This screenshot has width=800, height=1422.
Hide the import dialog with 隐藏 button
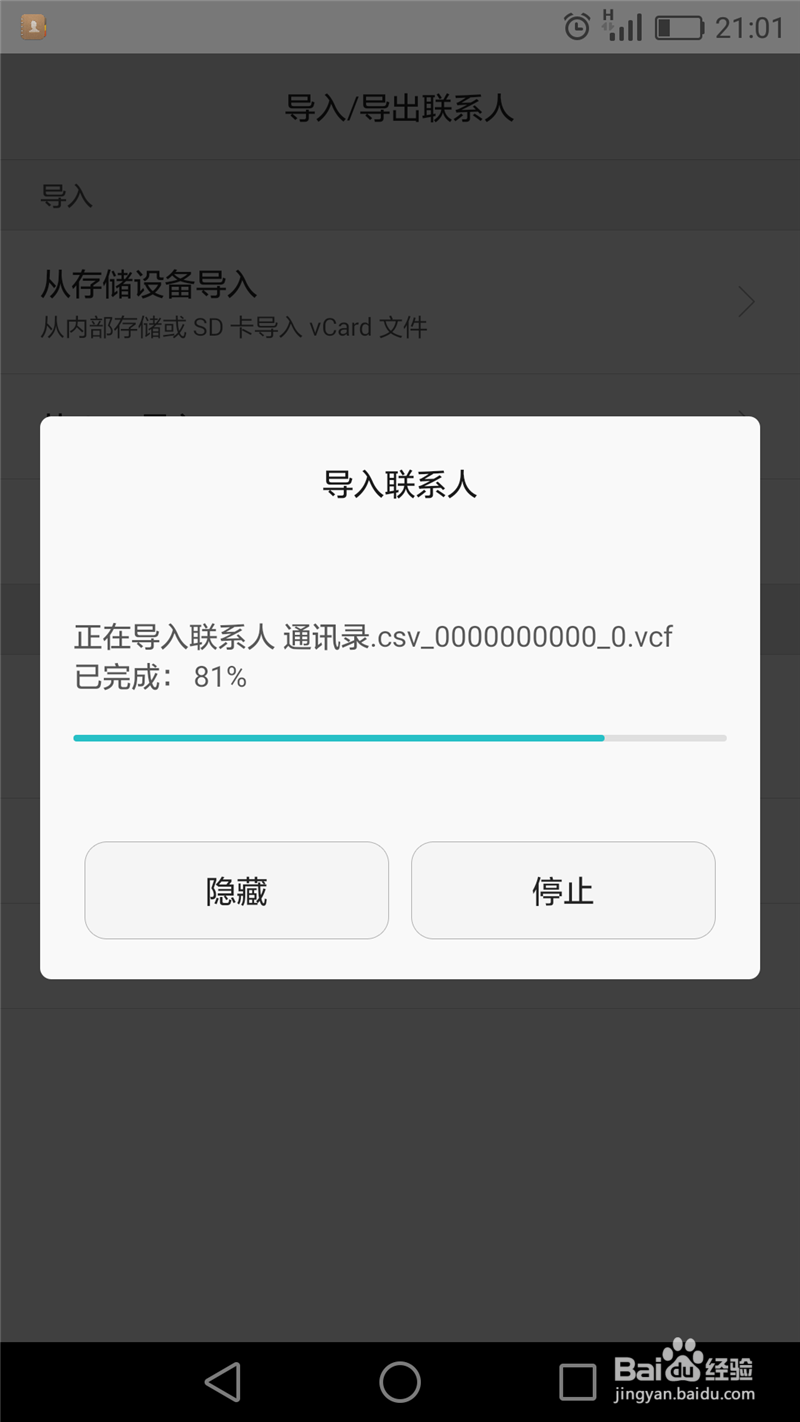click(236, 890)
